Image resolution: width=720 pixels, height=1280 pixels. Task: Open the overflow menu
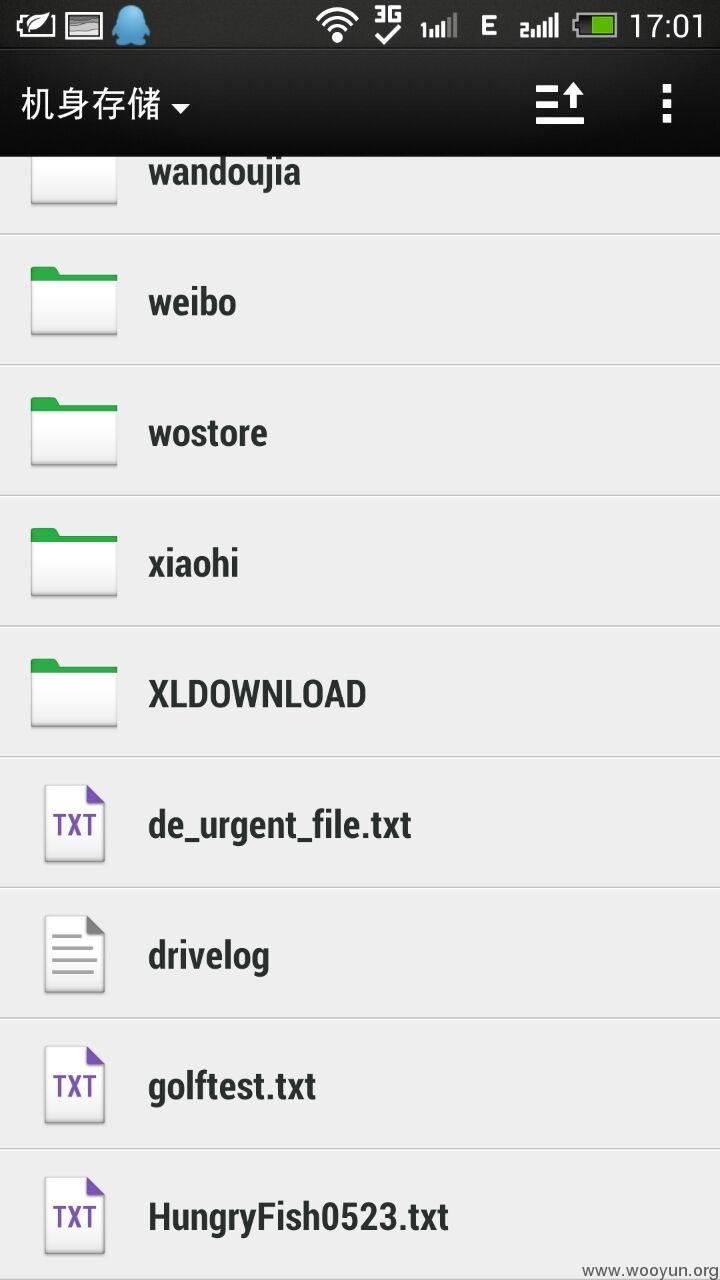(666, 103)
